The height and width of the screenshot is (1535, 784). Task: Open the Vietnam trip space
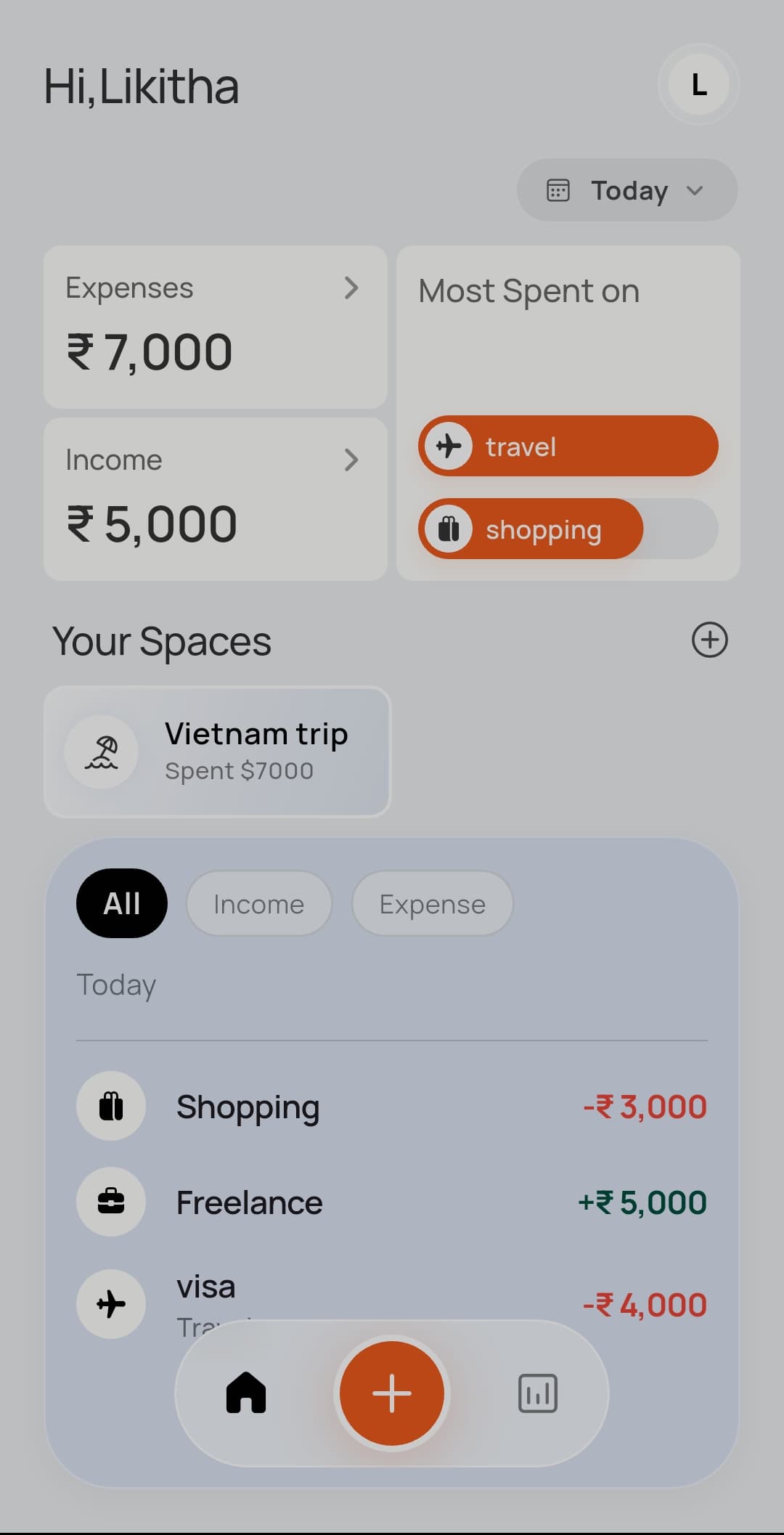217,752
